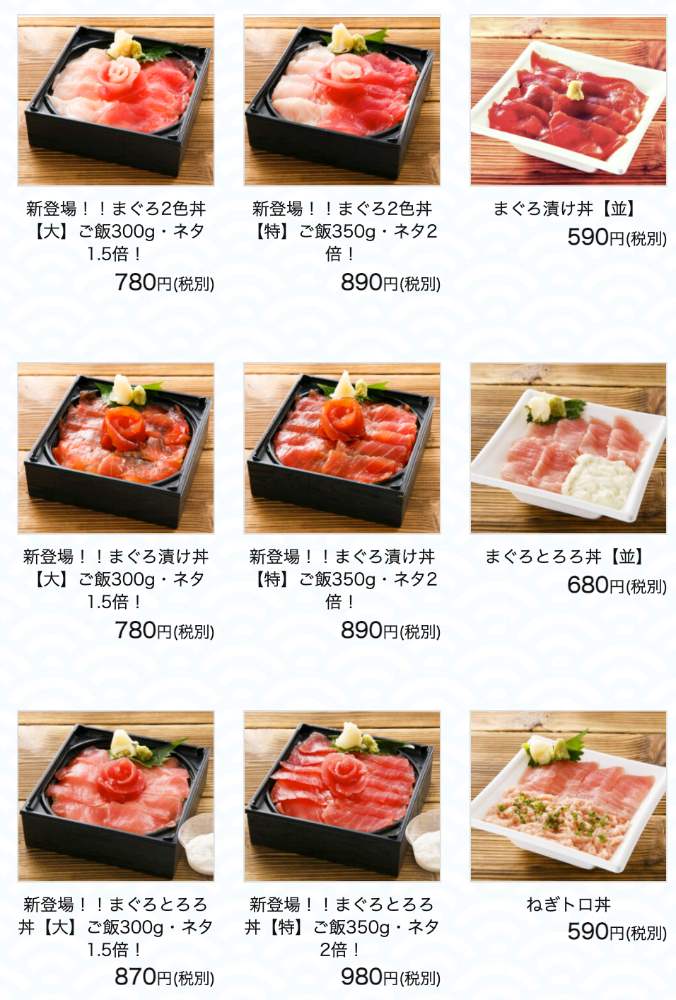Open the ねぎトロ丼 590円 item
The height and width of the screenshot is (1000, 676).
[568, 796]
